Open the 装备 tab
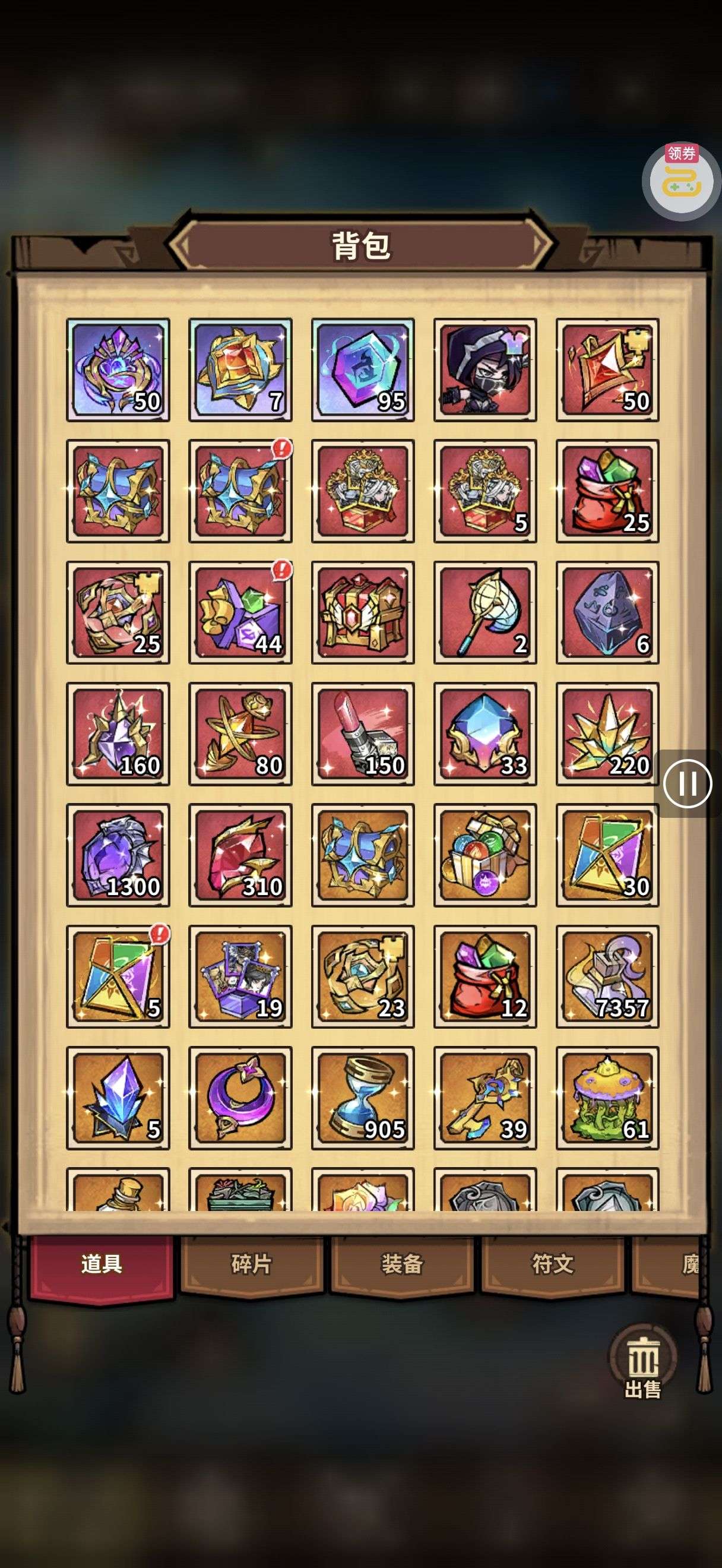 [401, 1264]
